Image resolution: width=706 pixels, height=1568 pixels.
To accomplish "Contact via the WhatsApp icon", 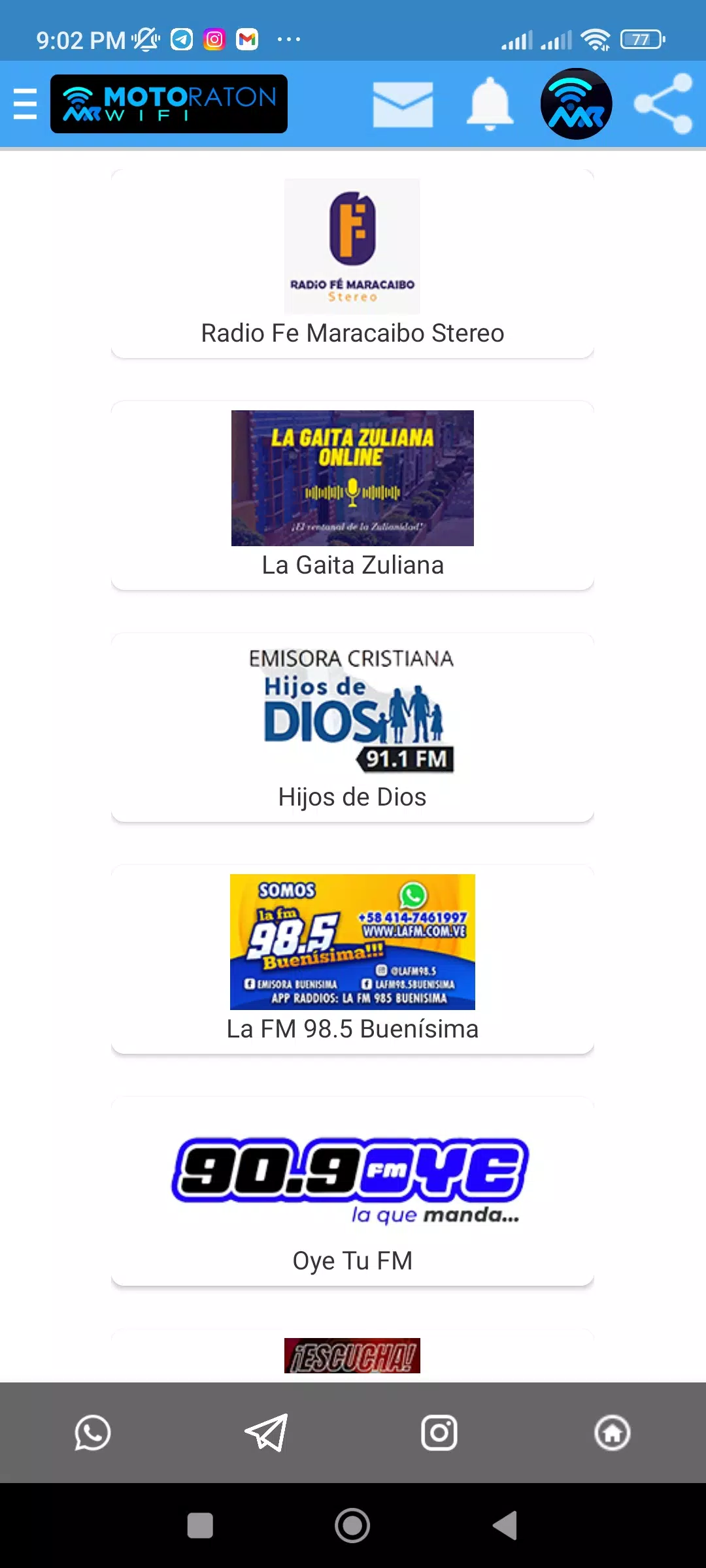I will click(92, 1433).
